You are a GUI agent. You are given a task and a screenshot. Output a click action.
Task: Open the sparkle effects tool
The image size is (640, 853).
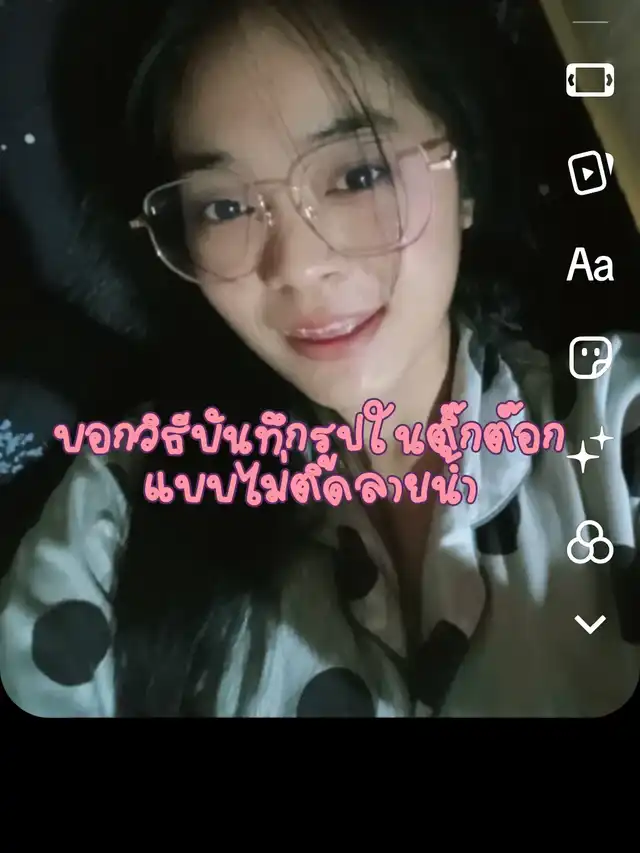[x=590, y=450]
